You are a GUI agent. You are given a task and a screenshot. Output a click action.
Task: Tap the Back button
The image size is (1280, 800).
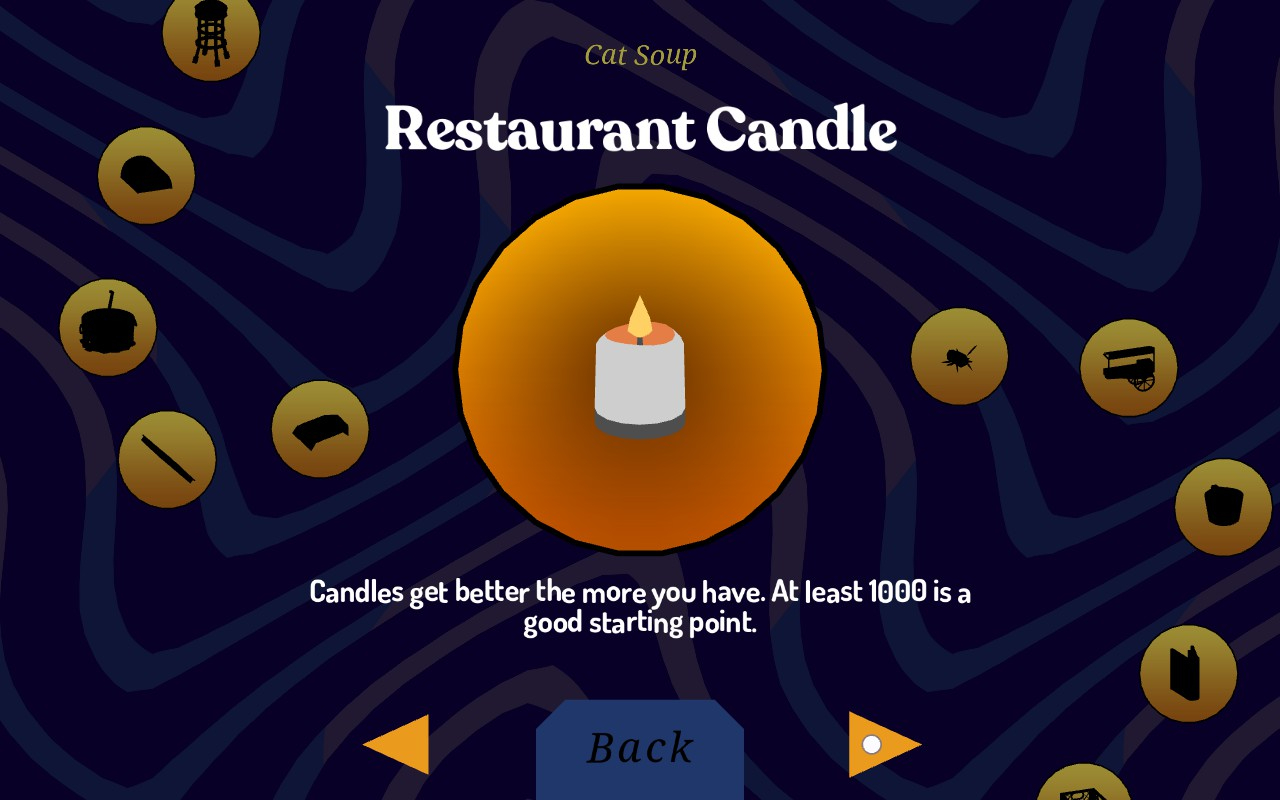(x=640, y=748)
